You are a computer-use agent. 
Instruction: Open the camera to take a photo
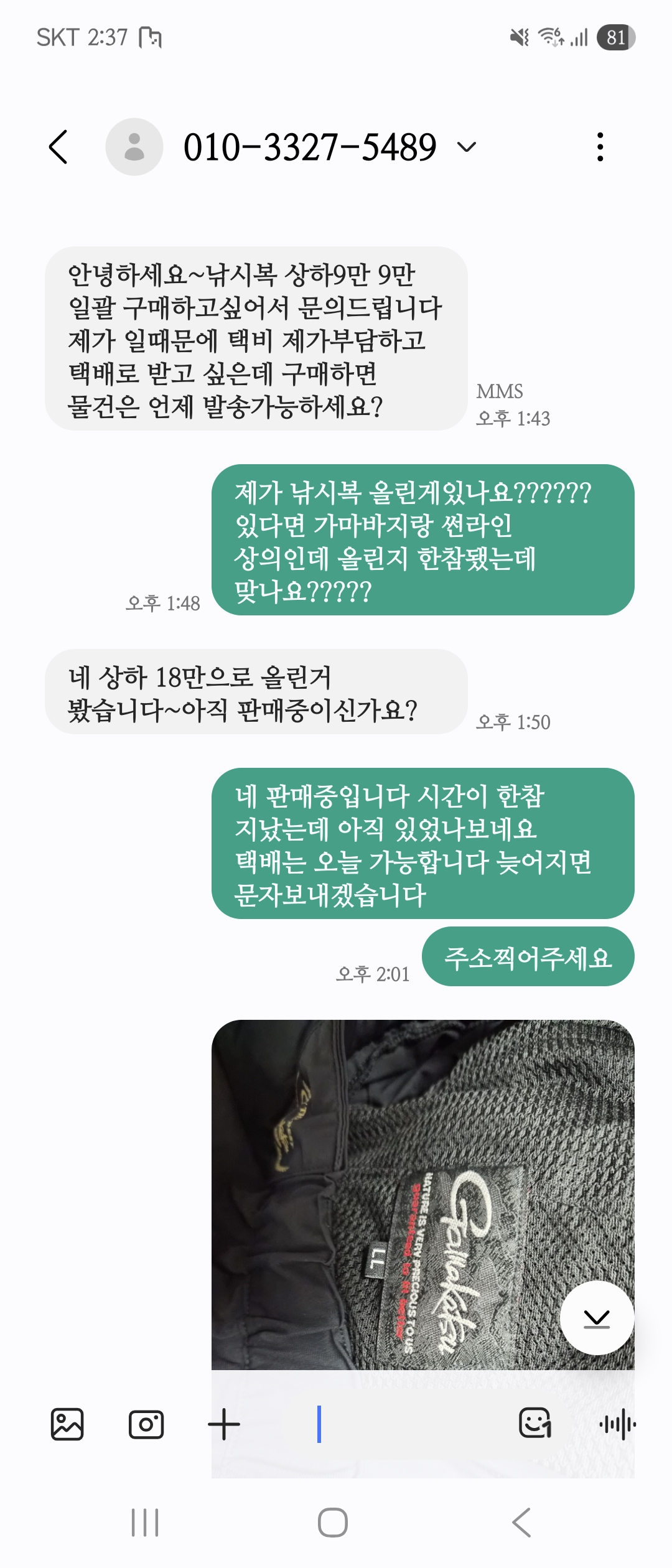pyautogui.click(x=146, y=1424)
